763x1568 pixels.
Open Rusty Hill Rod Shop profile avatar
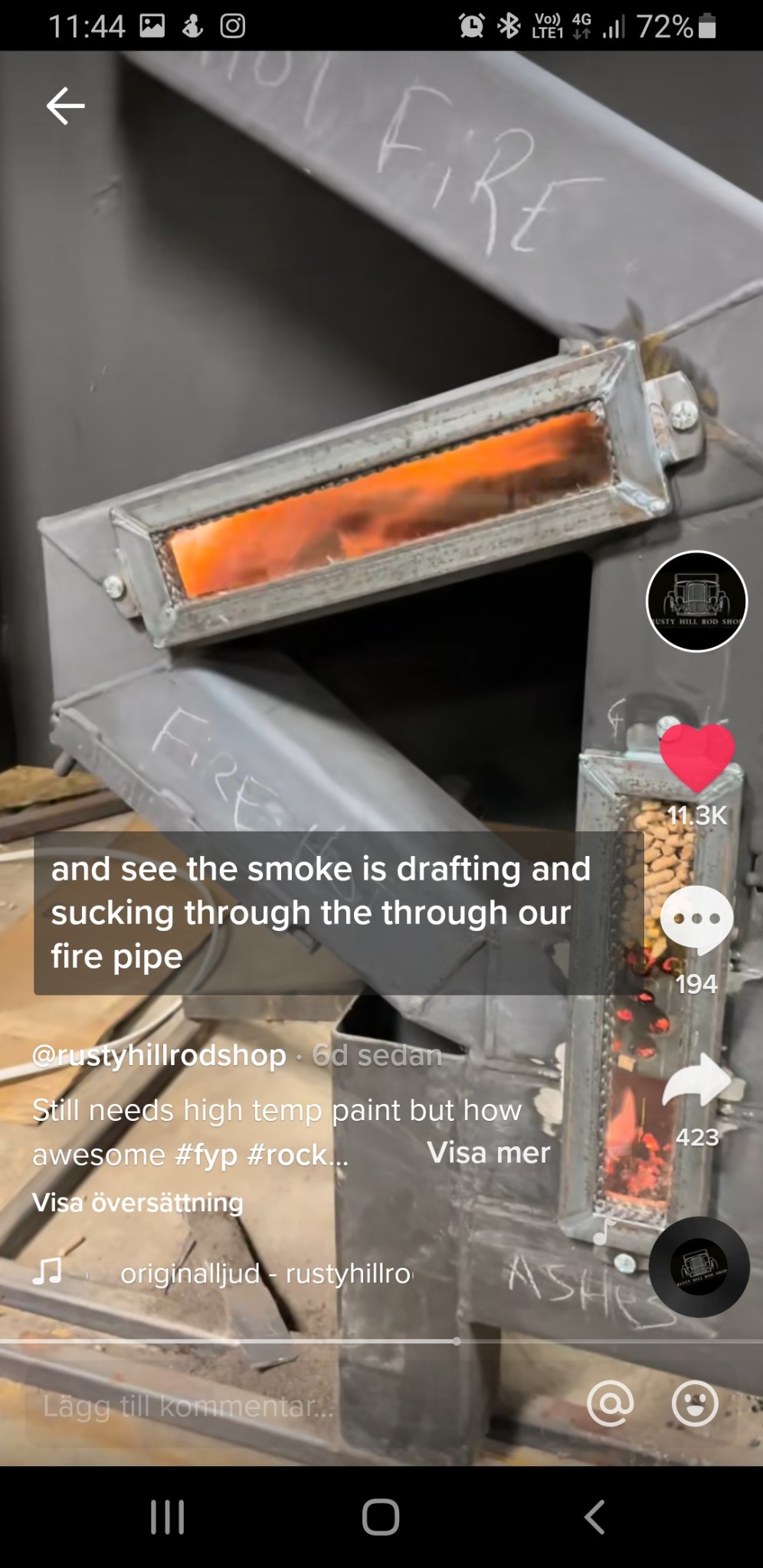click(x=696, y=601)
